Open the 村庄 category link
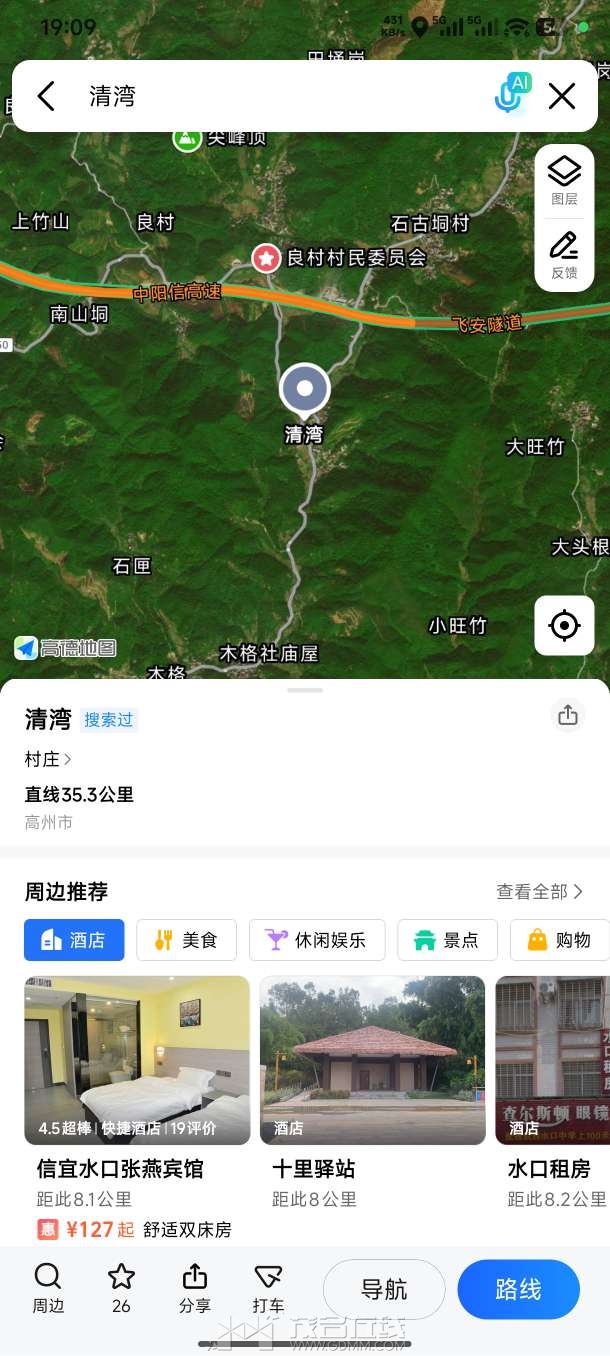 pos(48,759)
